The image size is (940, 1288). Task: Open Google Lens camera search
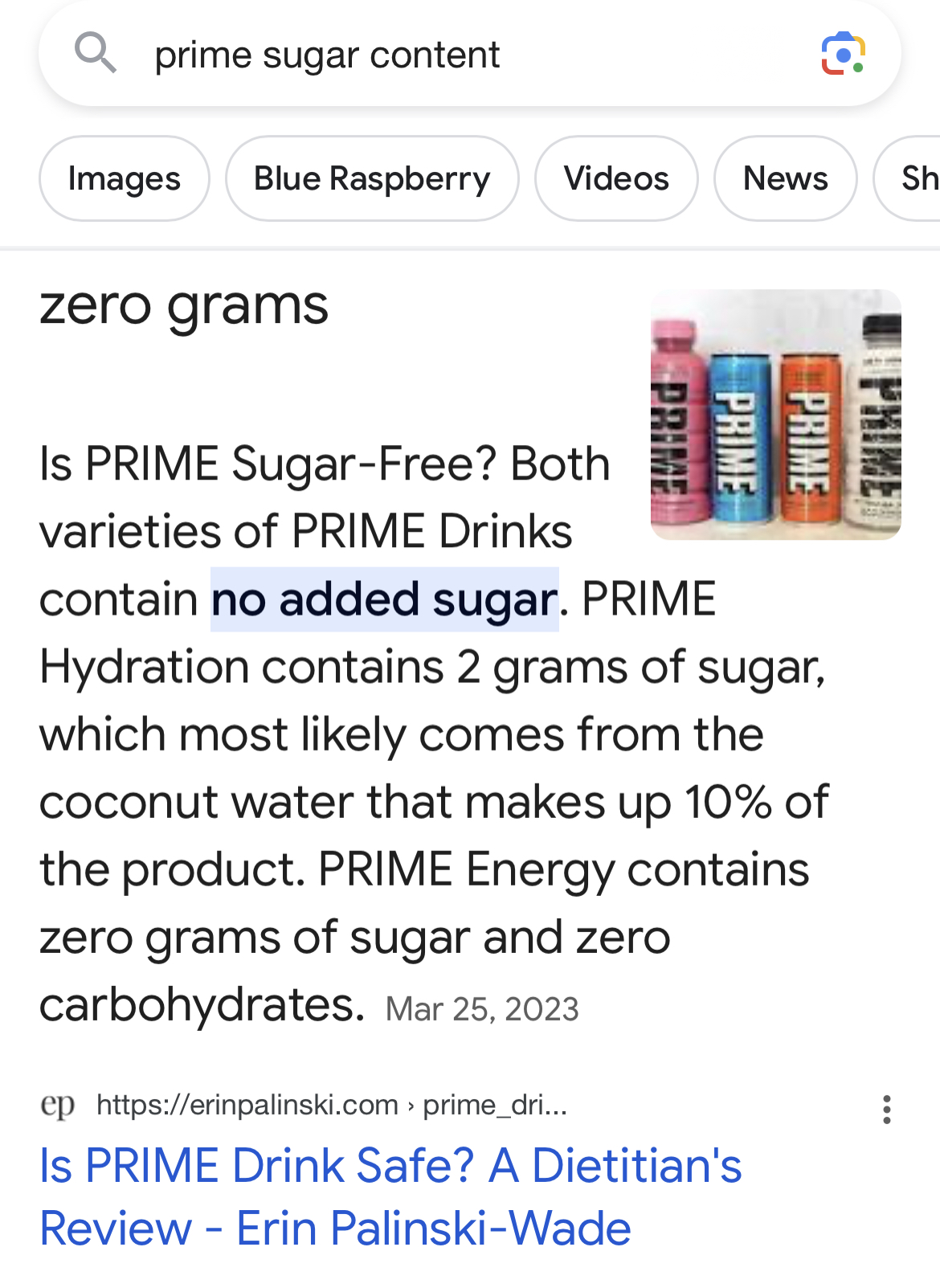842,55
